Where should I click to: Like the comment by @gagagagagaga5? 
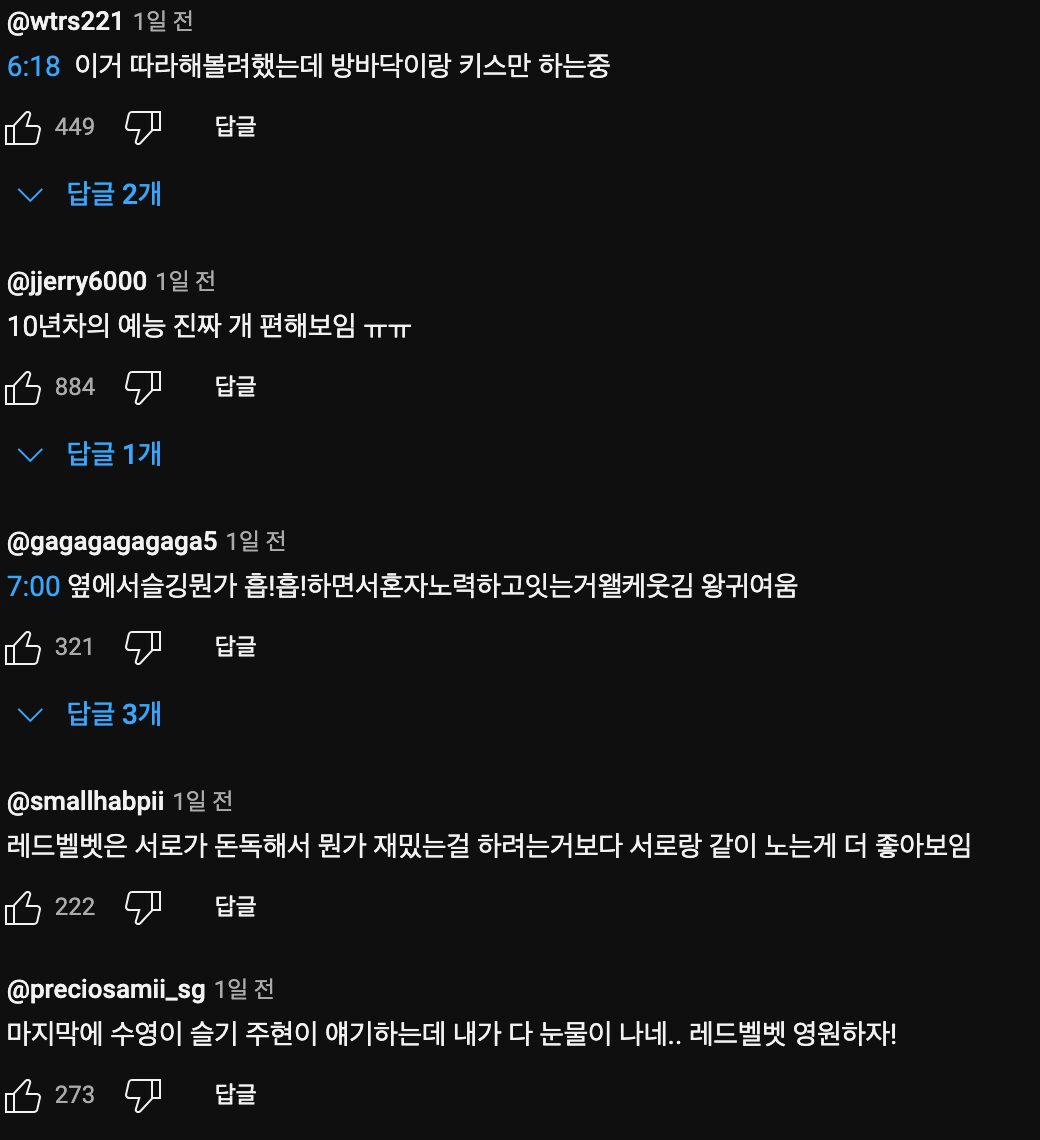tap(23, 647)
